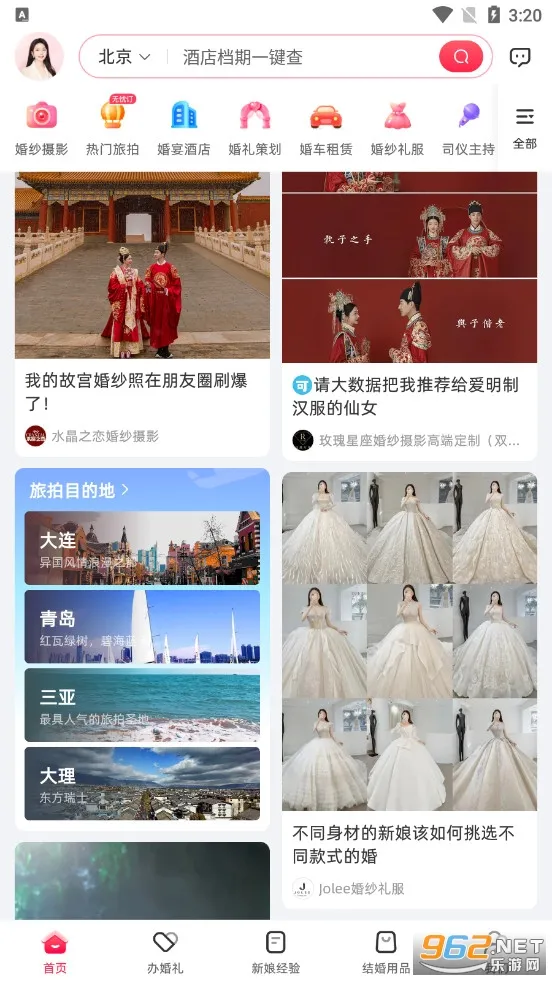Open the 婚车租赁 category
Image resolution: width=552 pixels, height=981 pixels.
coord(325,128)
